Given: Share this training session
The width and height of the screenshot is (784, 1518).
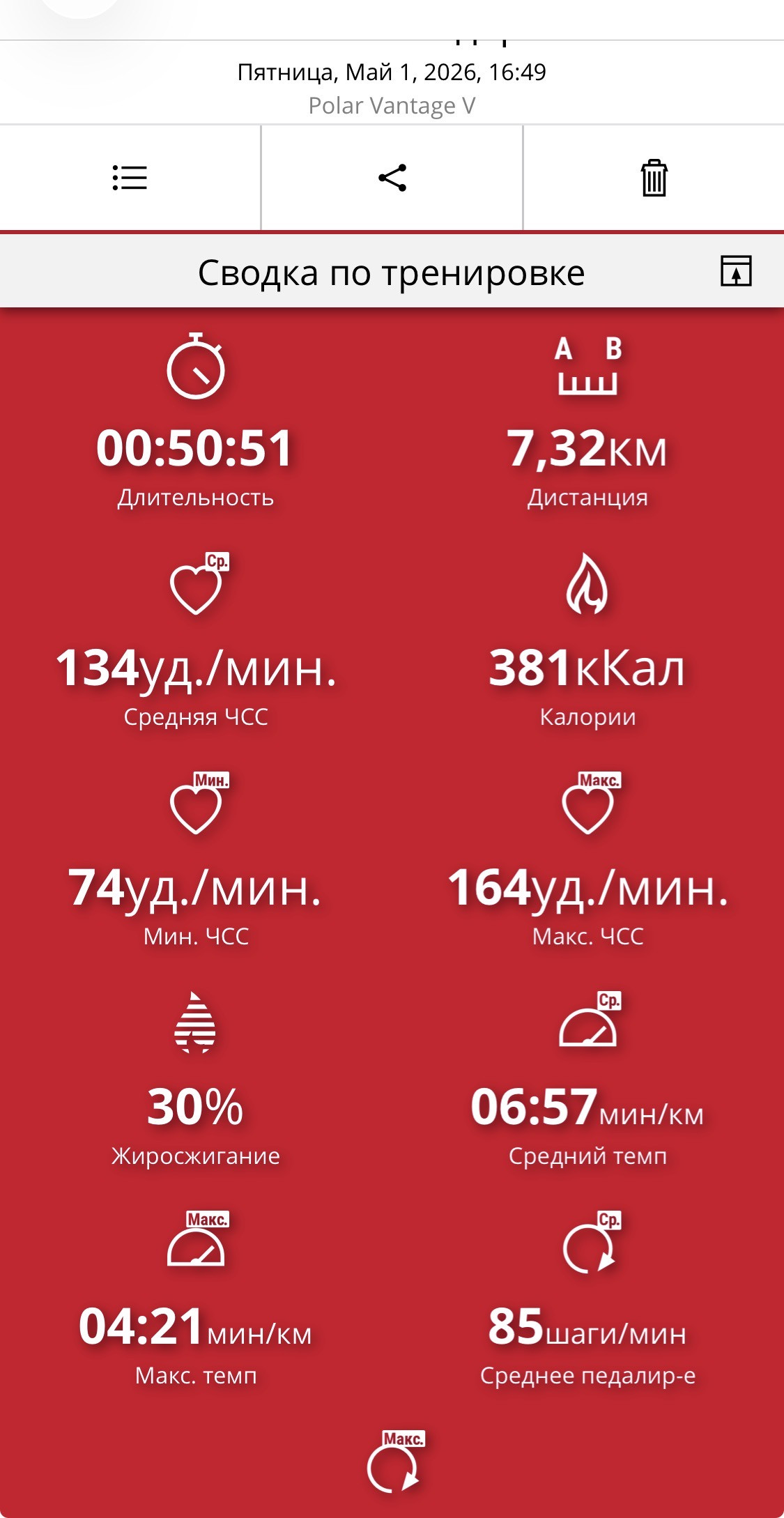Looking at the screenshot, I should [392, 178].
